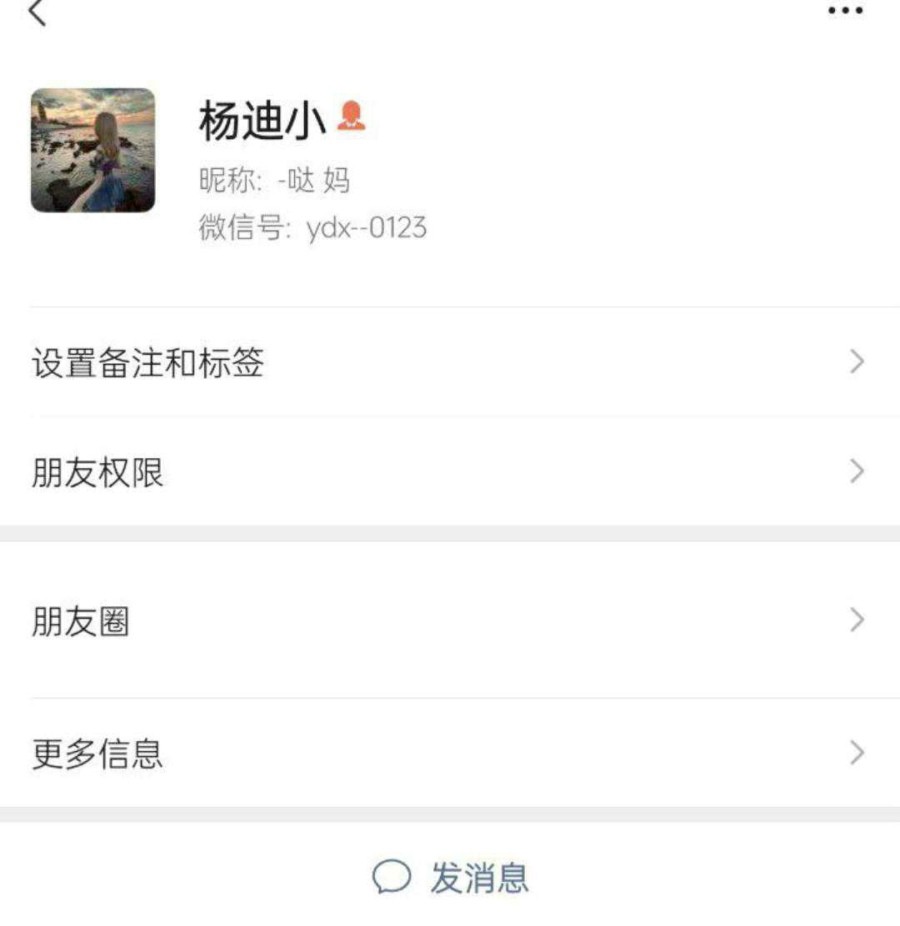This screenshot has width=900, height=926.
Task: View this contact's 朋友圈
Action: point(450,621)
